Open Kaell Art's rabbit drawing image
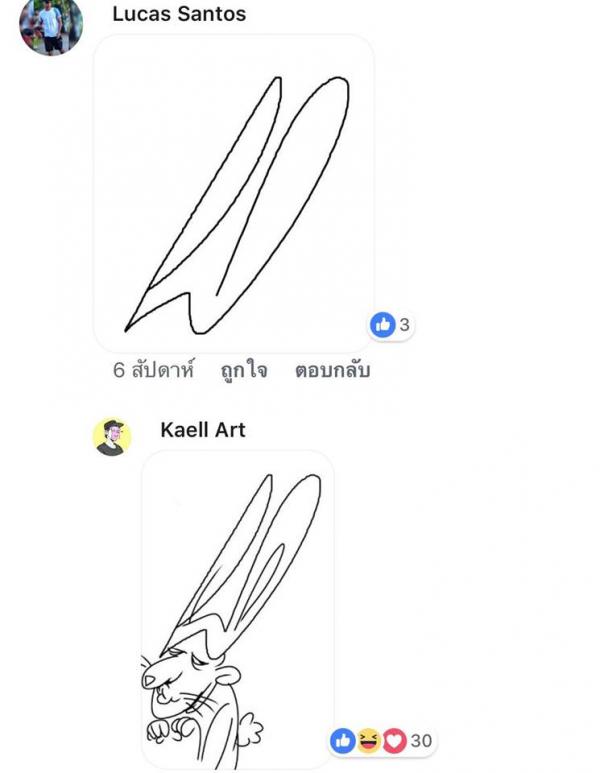 238,610
